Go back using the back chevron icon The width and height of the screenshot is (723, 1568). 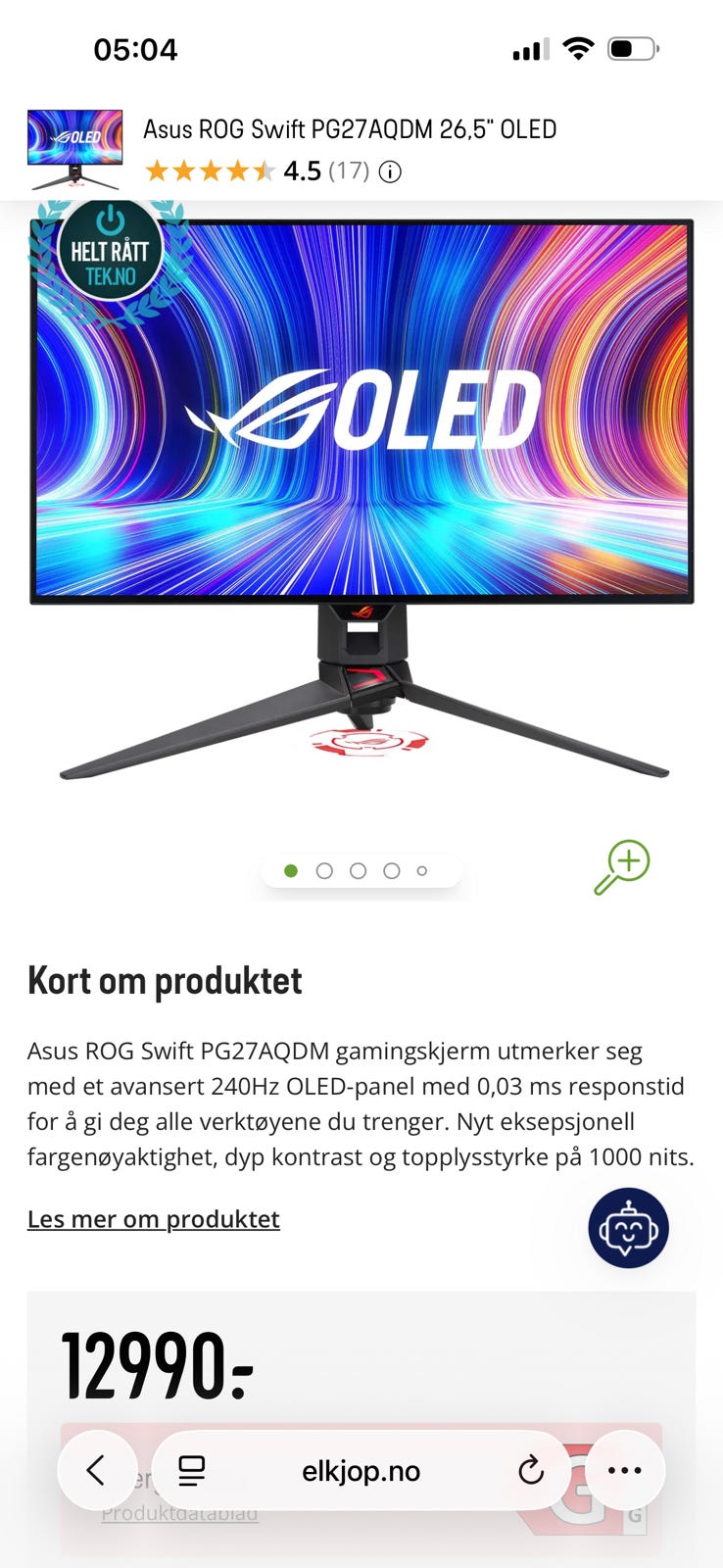pyautogui.click(x=96, y=1471)
